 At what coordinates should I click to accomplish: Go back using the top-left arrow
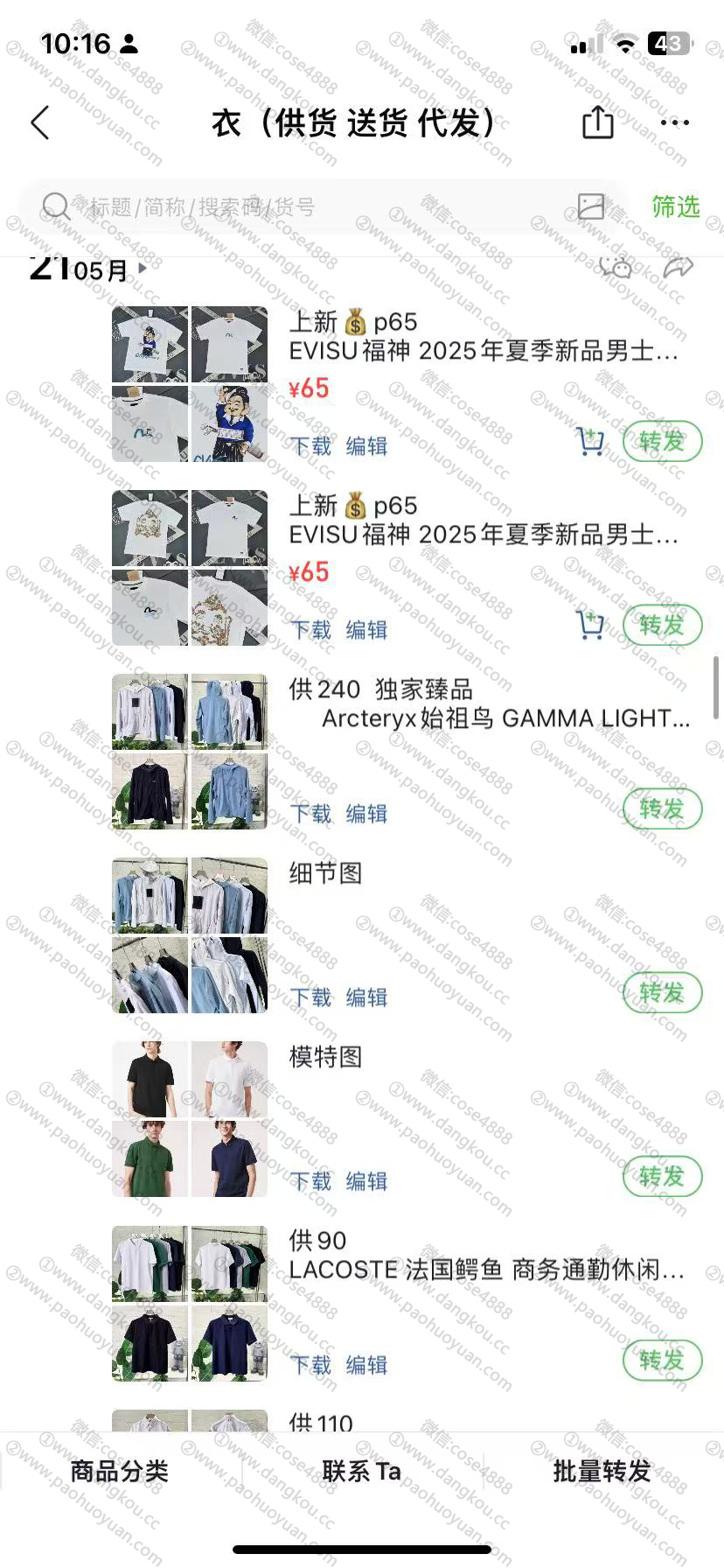click(x=40, y=122)
